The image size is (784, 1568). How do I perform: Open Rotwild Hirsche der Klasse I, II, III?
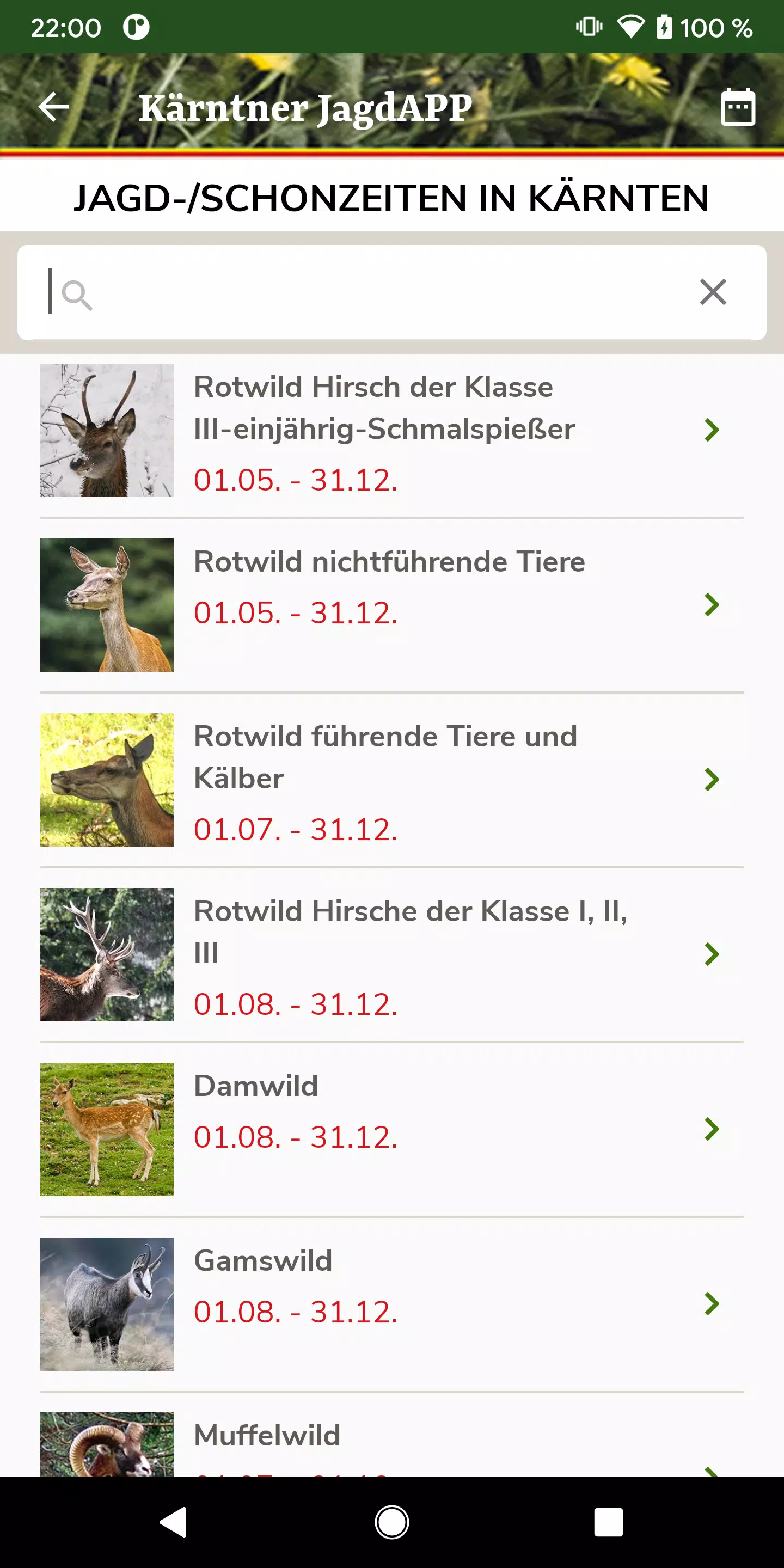click(x=392, y=954)
